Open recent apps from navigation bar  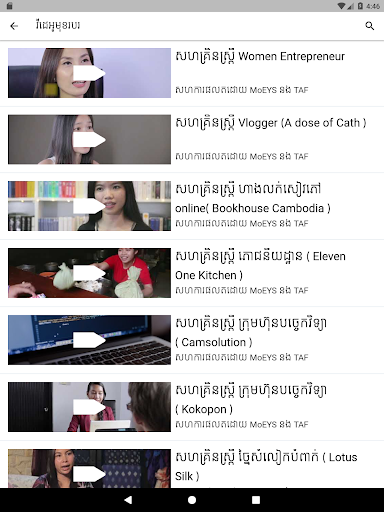click(x=256, y=500)
